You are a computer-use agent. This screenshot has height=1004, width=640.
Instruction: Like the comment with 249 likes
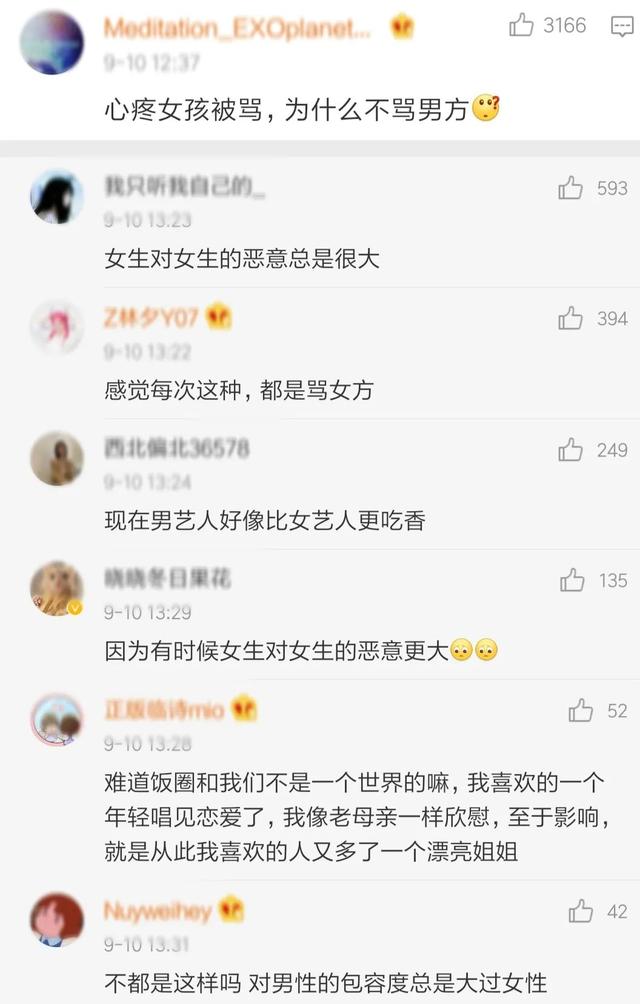click(570, 450)
